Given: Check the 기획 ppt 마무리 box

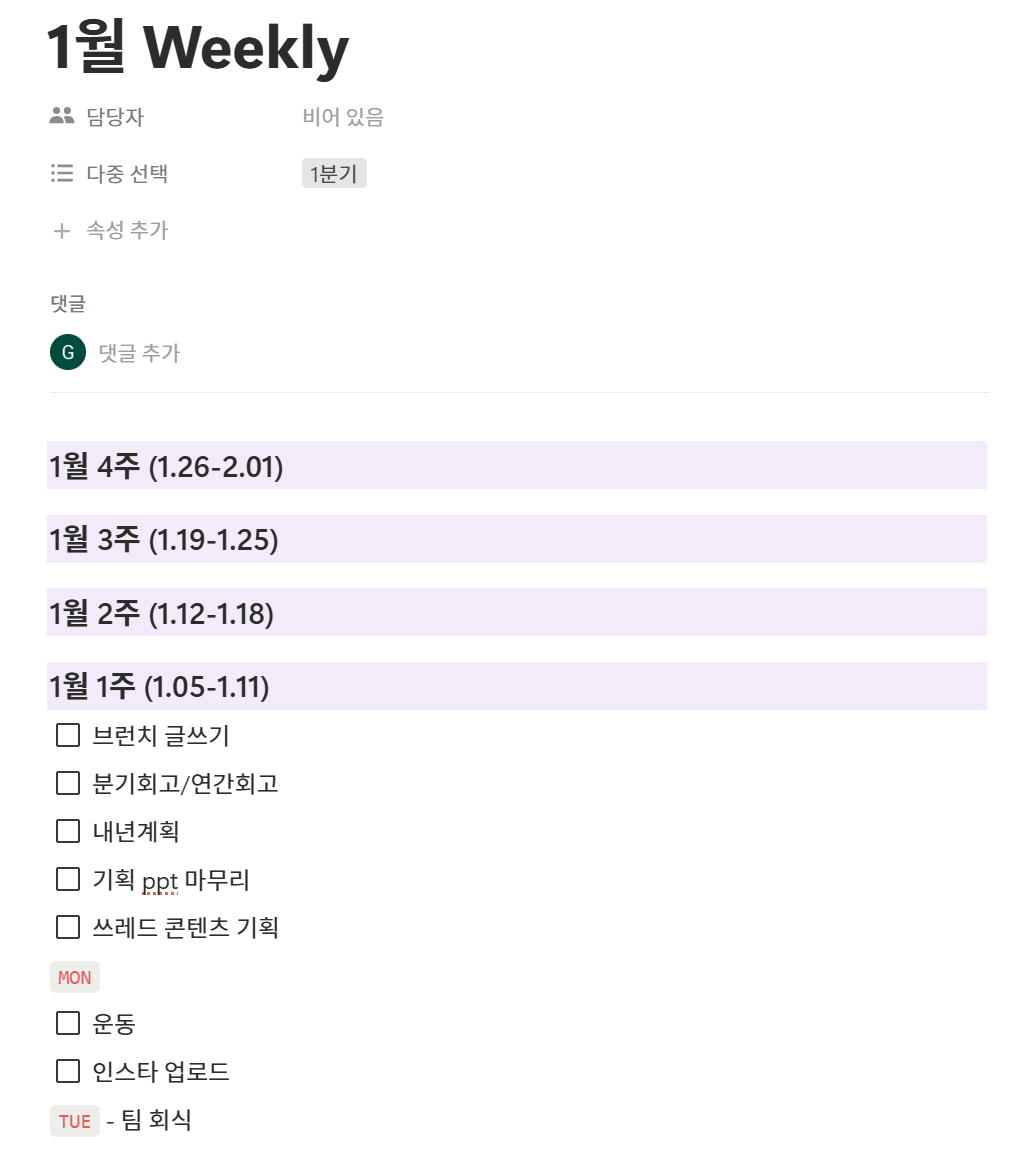Looking at the screenshot, I should (x=67, y=879).
